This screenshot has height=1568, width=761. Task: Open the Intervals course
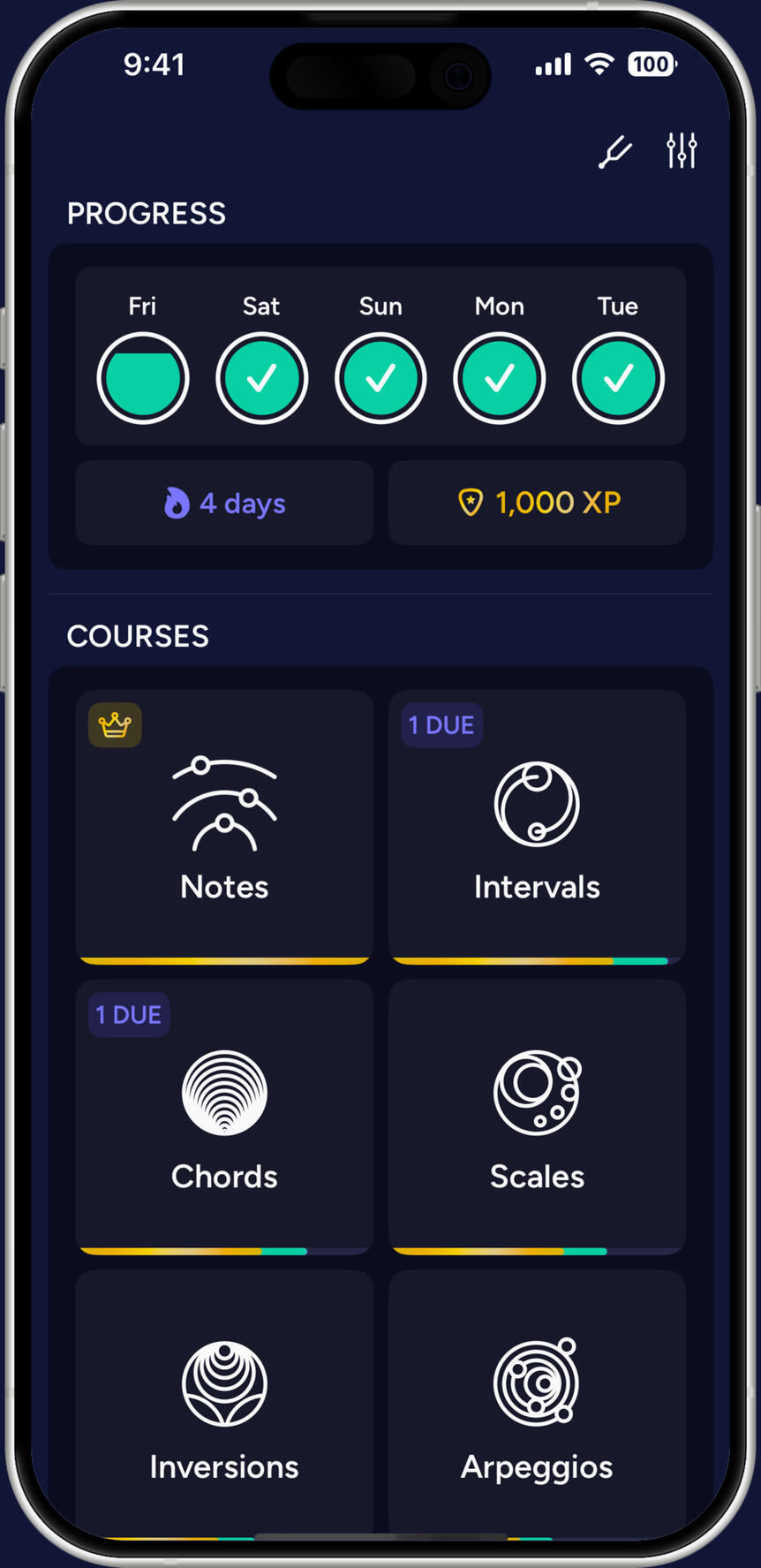537,826
